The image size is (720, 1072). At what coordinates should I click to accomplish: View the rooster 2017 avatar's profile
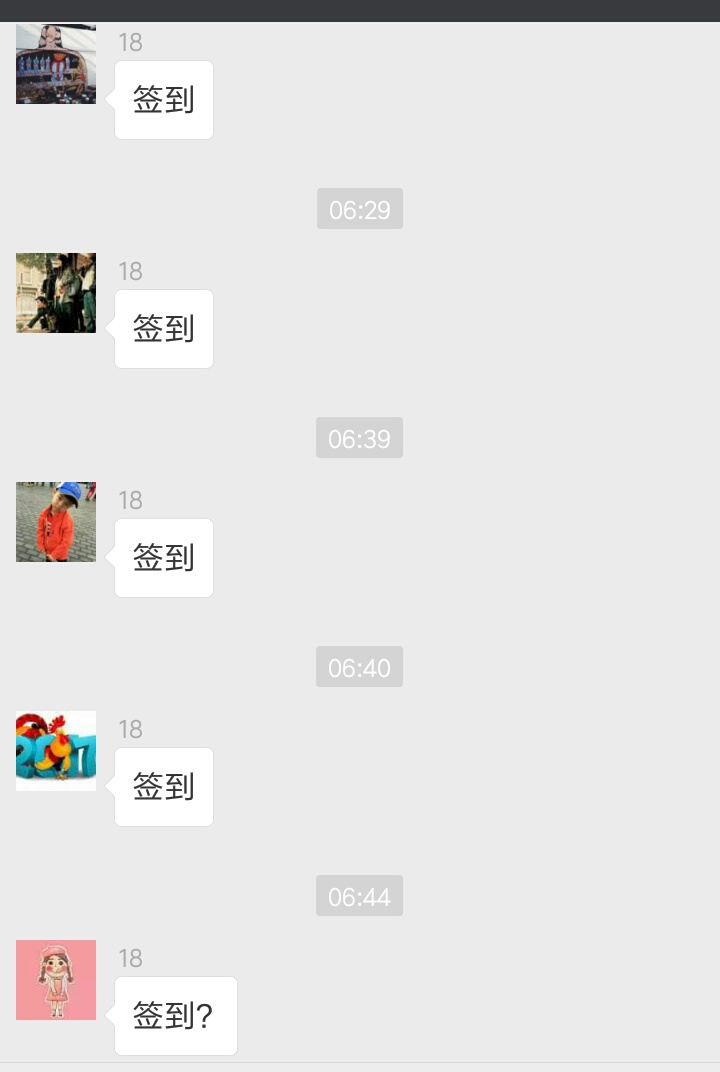56,751
